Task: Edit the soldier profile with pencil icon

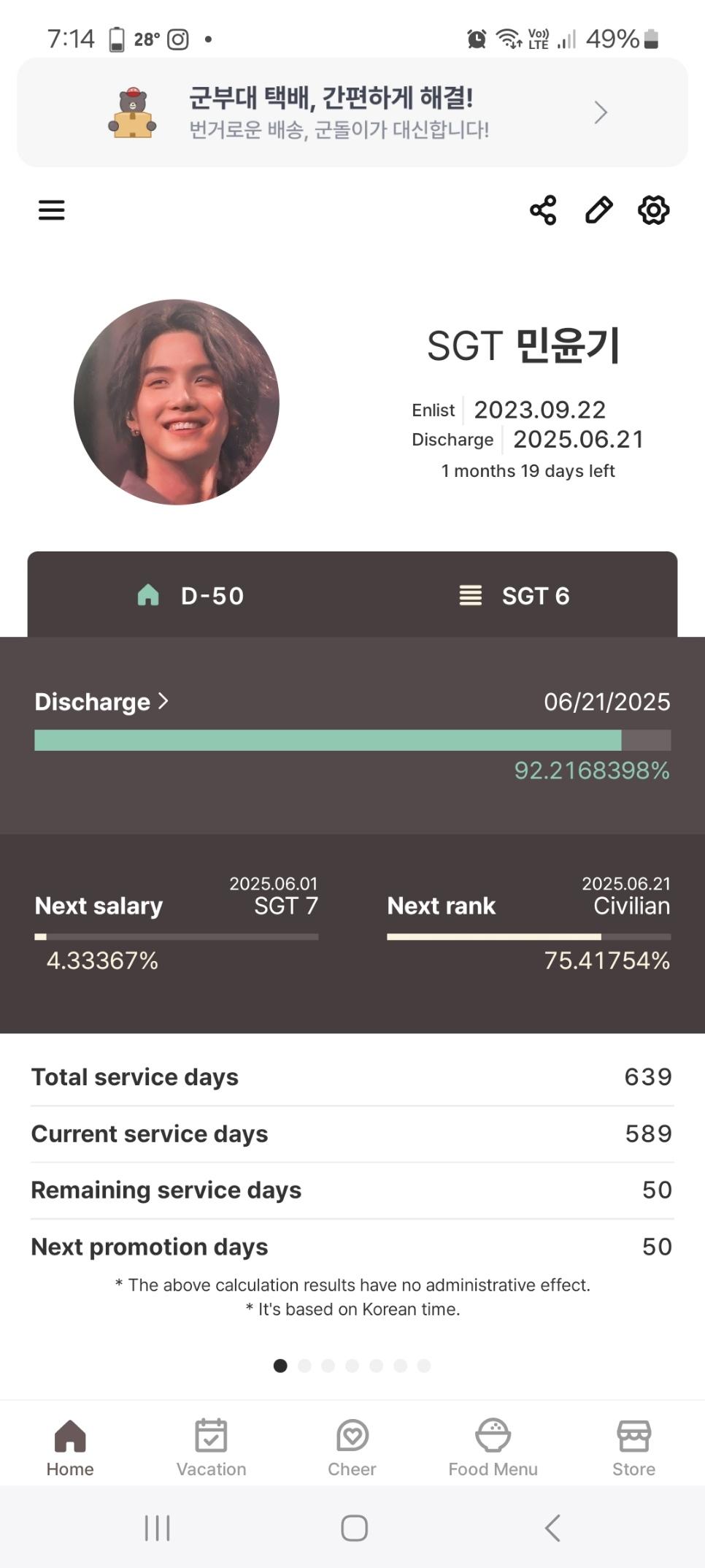Action: coord(598,210)
